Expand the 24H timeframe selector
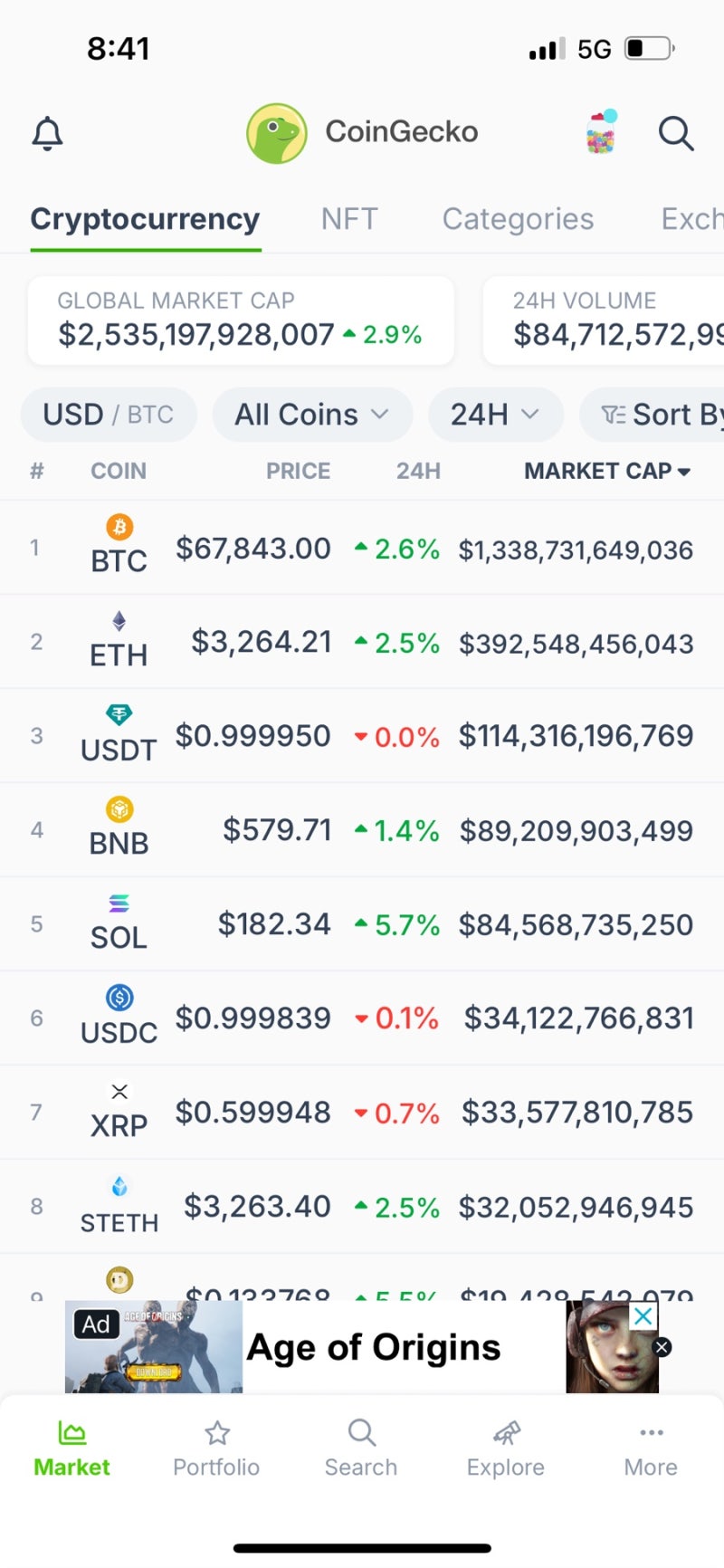 pyautogui.click(x=495, y=414)
